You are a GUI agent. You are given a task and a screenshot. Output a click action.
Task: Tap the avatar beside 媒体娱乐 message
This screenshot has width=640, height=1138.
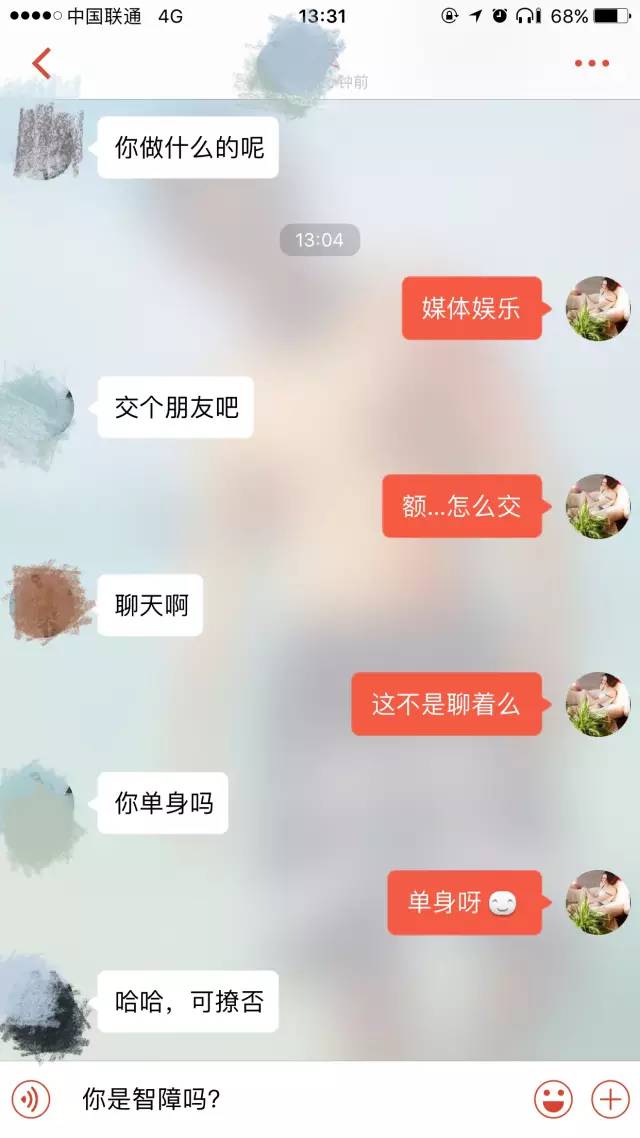598,308
